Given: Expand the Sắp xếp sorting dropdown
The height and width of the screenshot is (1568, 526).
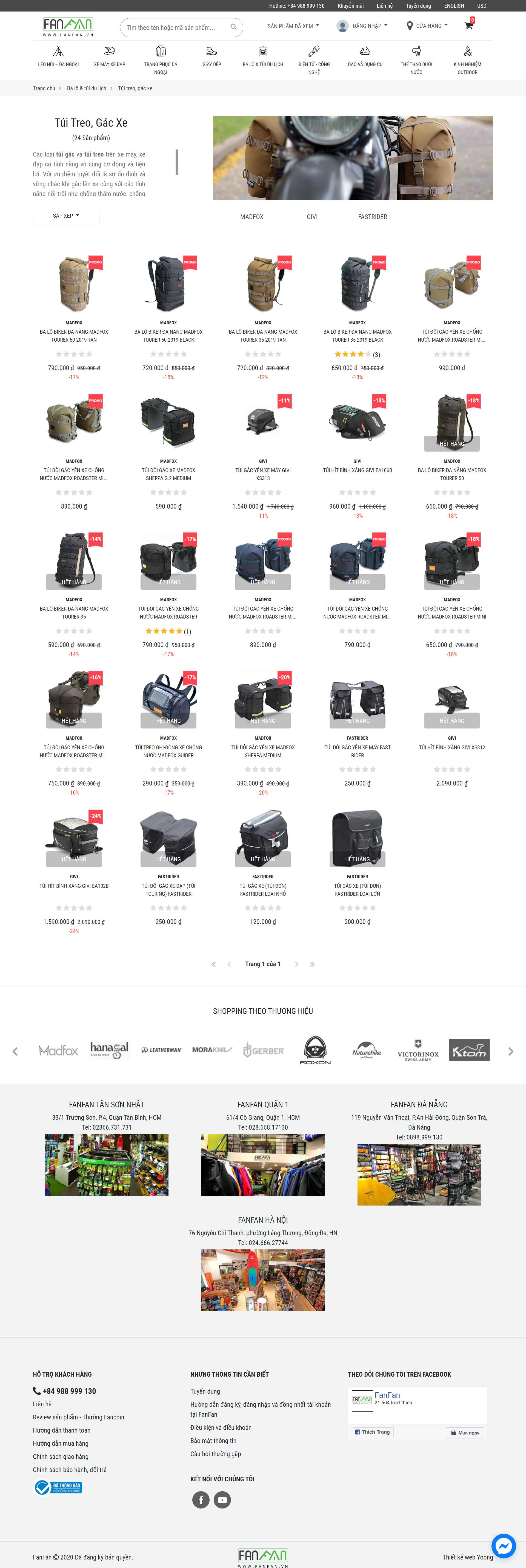Looking at the screenshot, I should 66,216.
